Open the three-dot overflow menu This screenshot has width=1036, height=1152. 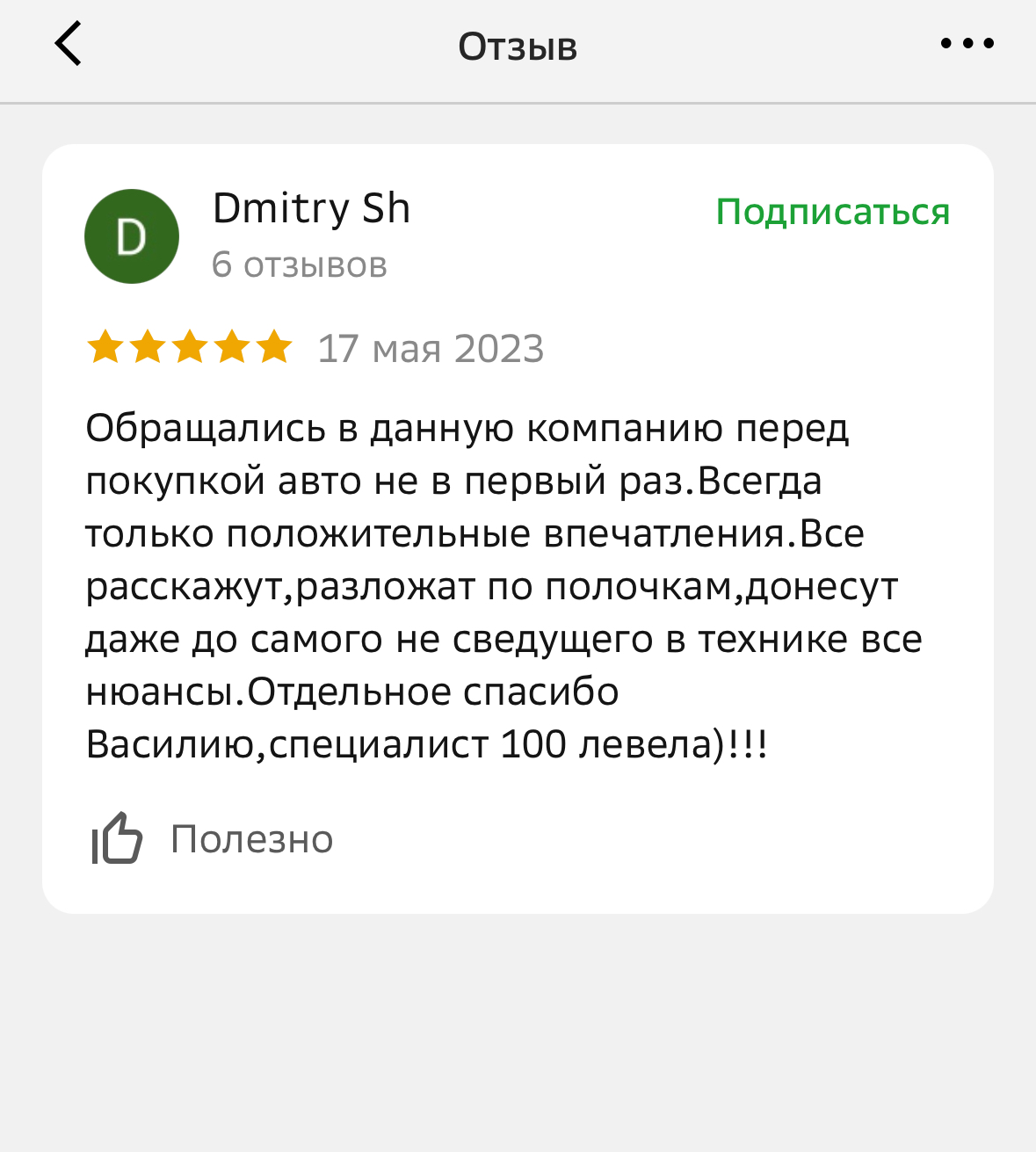click(x=967, y=43)
